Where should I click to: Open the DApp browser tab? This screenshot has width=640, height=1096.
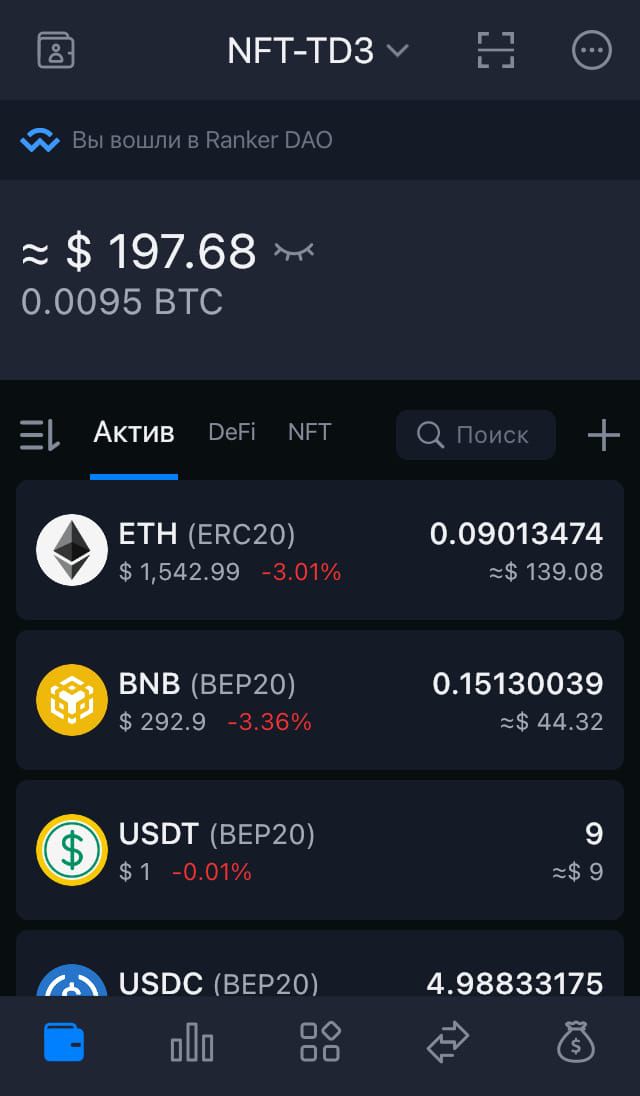pyautogui.click(x=320, y=1041)
